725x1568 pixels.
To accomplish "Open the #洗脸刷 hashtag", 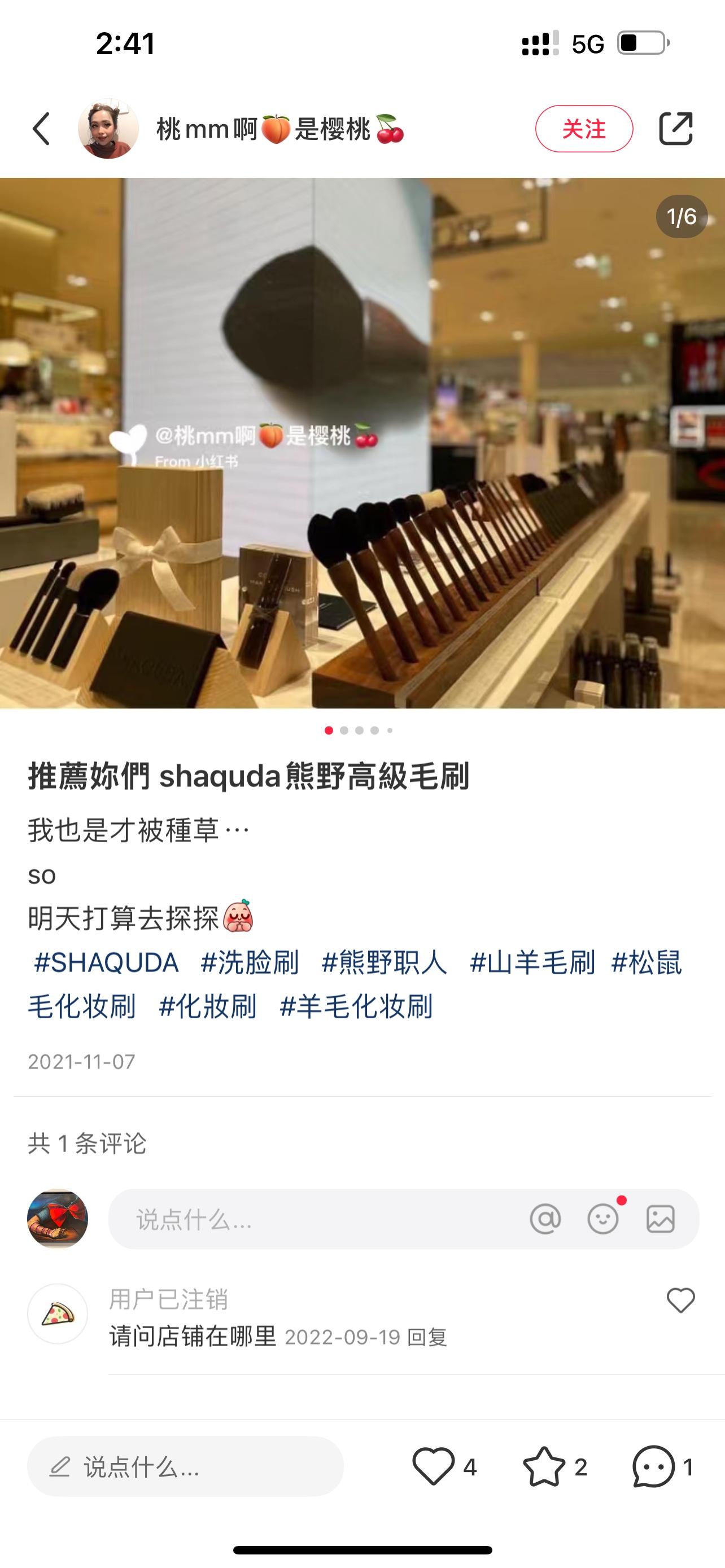I will [x=250, y=963].
